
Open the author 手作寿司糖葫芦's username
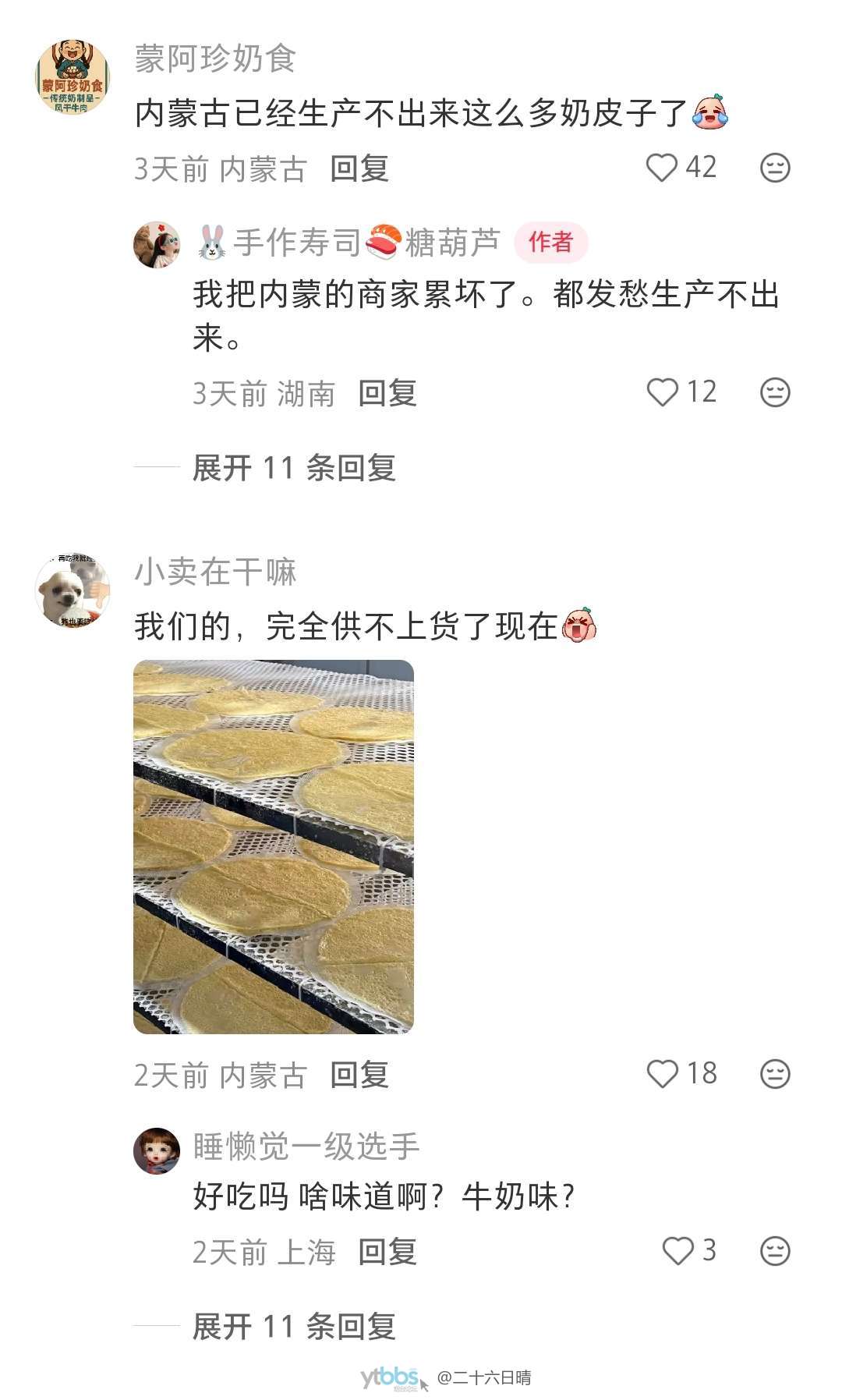[x=366, y=243]
